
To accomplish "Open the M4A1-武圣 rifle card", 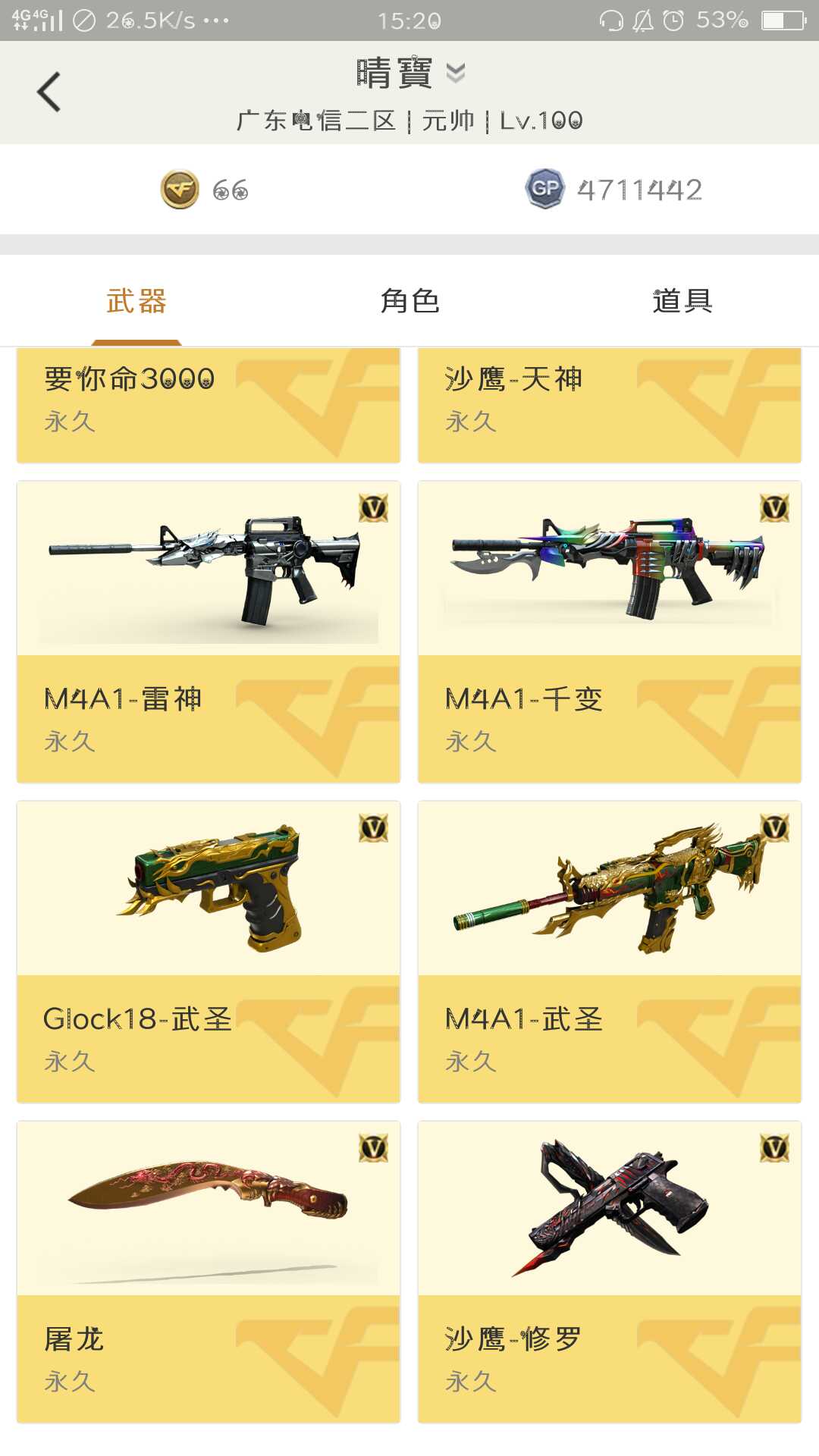I will tap(610, 952).
